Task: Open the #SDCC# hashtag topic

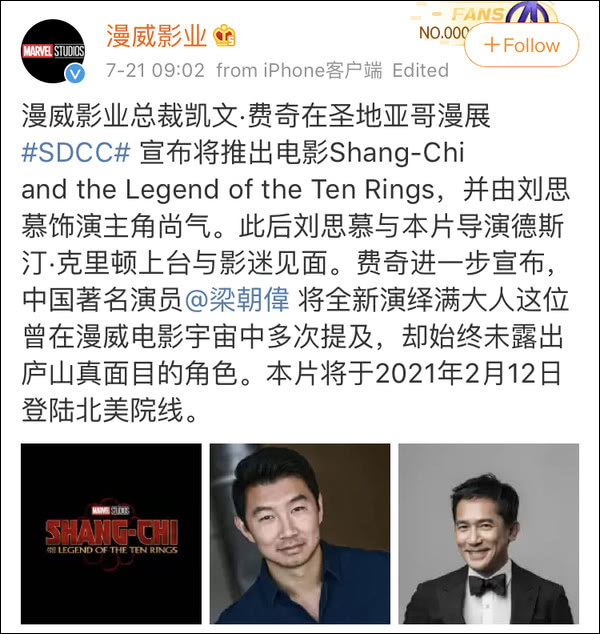Action: pos(76,154)
